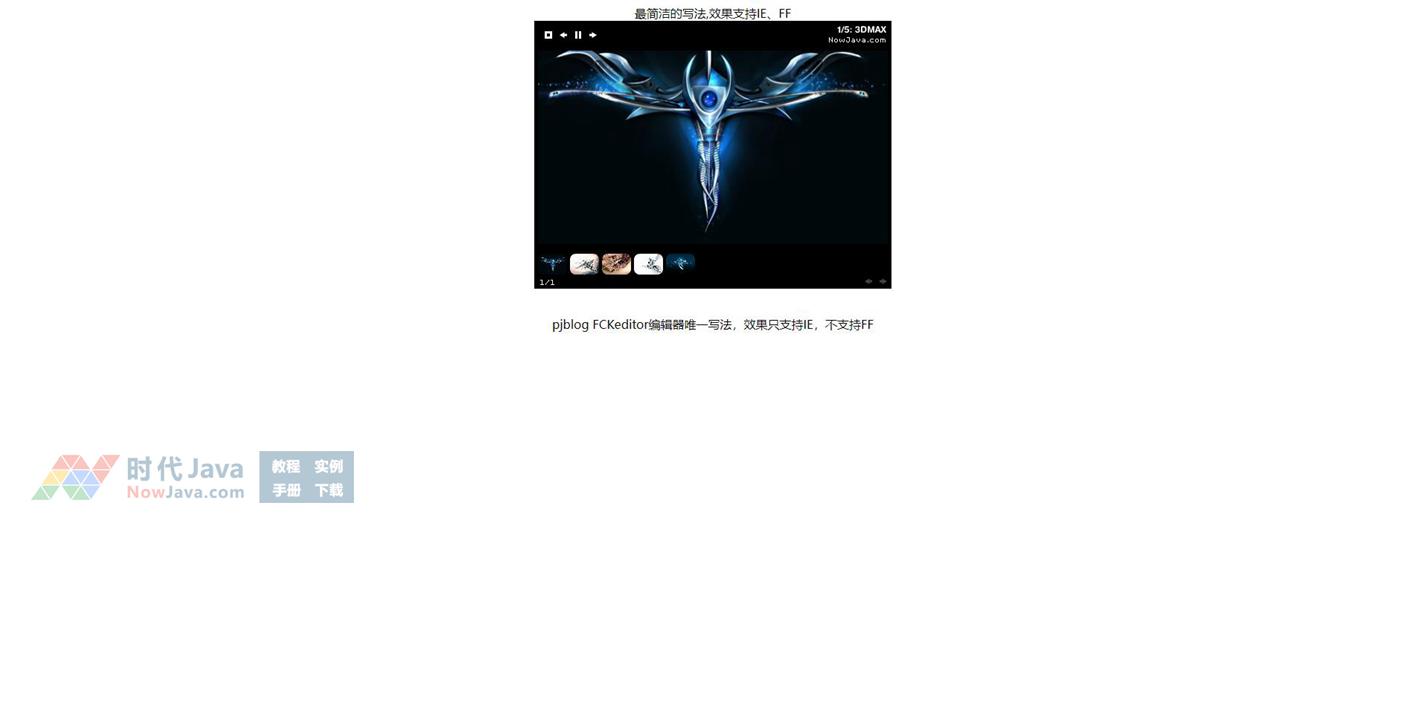Select the second thumbnail in the strip
Viewport: 1425px width, 718px height.
coord(584,264)
